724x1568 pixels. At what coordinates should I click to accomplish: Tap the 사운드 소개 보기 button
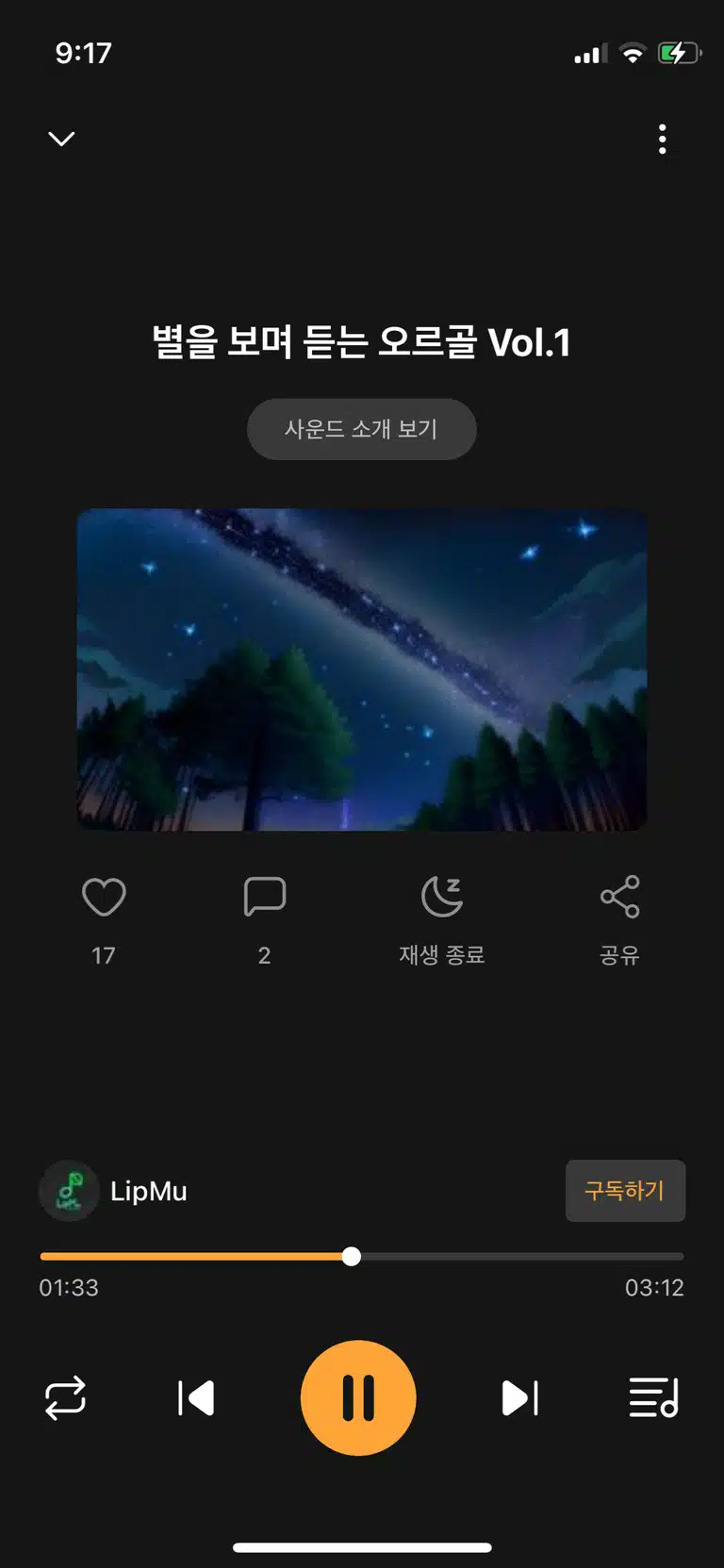pos(362,429)
